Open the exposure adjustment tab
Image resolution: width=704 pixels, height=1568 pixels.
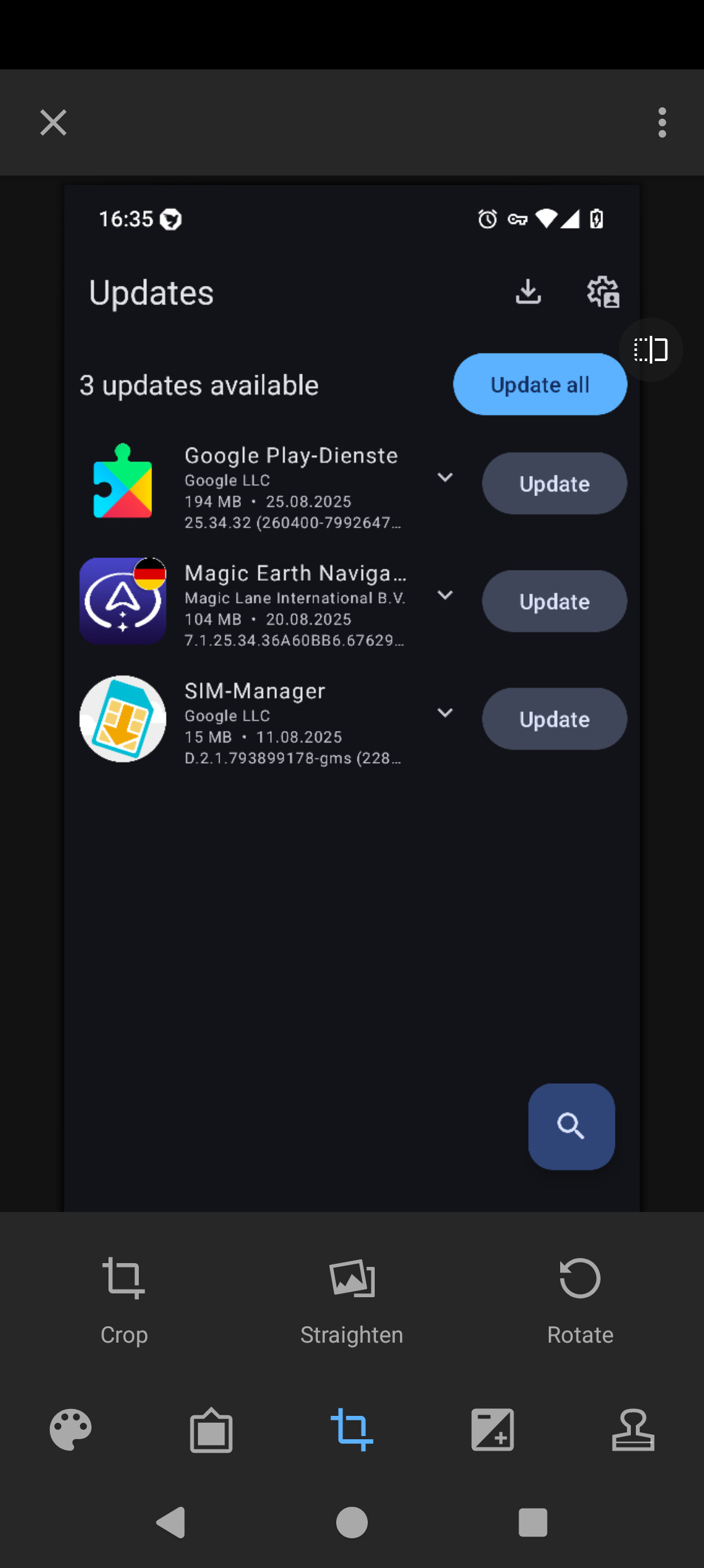click(493, 1430)
